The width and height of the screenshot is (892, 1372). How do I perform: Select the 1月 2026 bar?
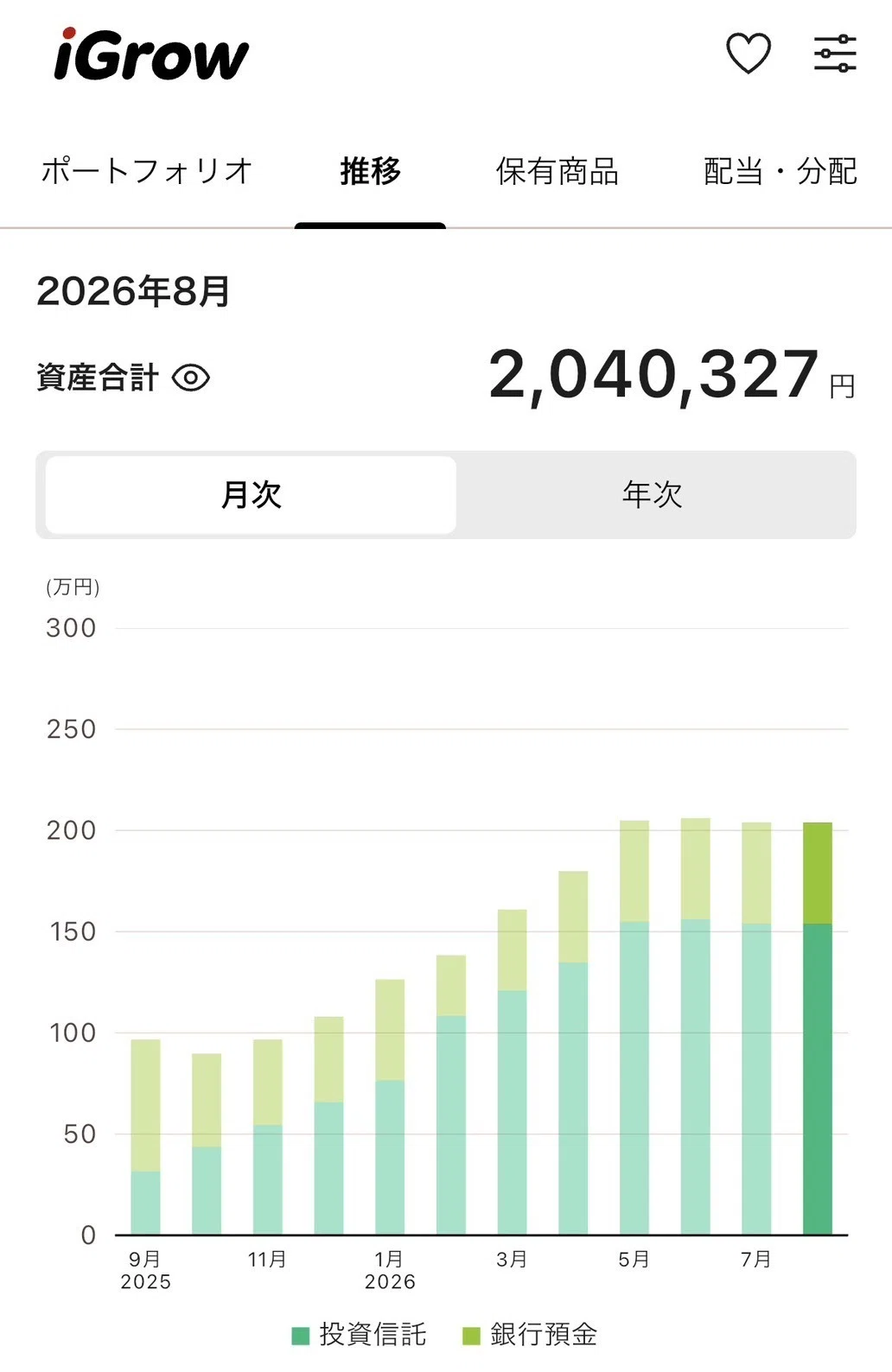(390, 1107)
